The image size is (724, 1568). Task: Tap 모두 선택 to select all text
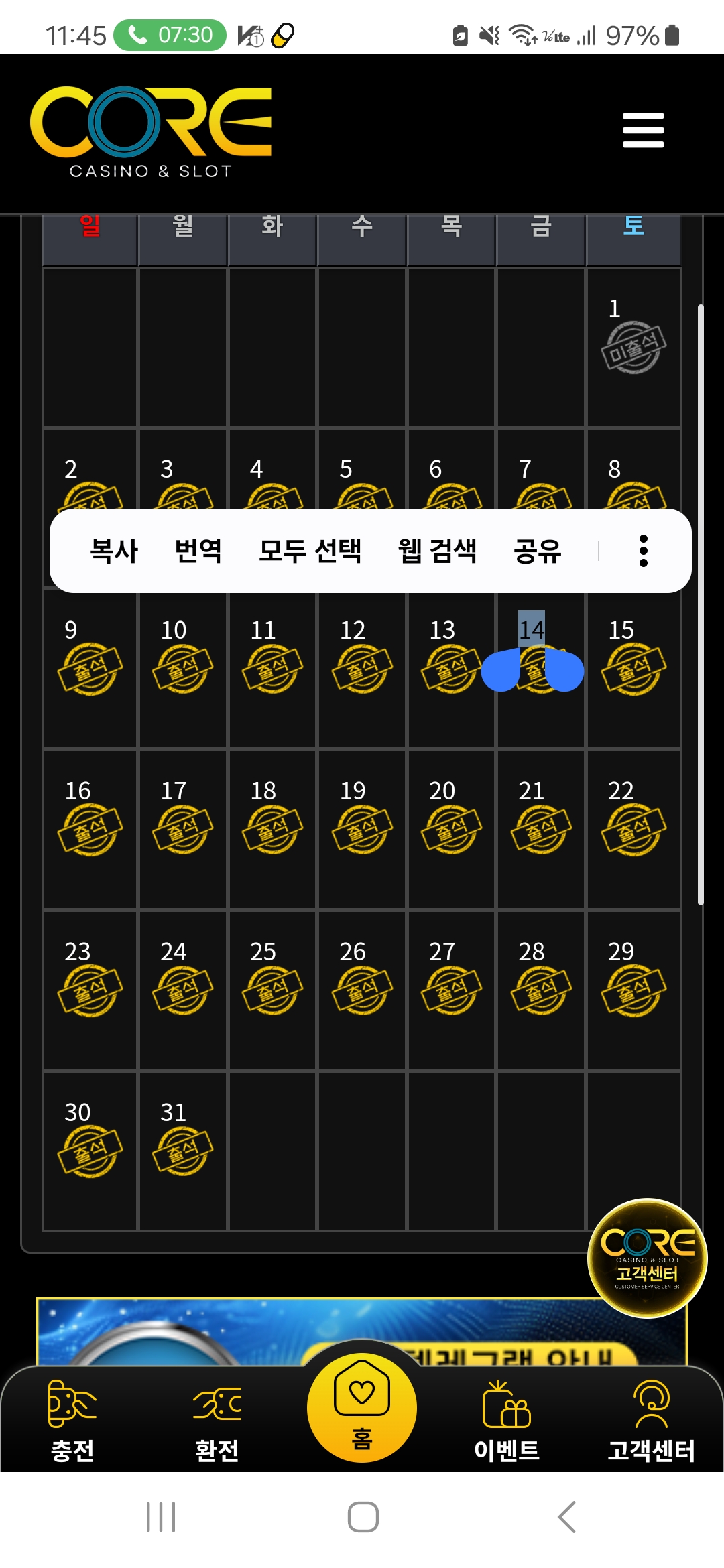310,551
